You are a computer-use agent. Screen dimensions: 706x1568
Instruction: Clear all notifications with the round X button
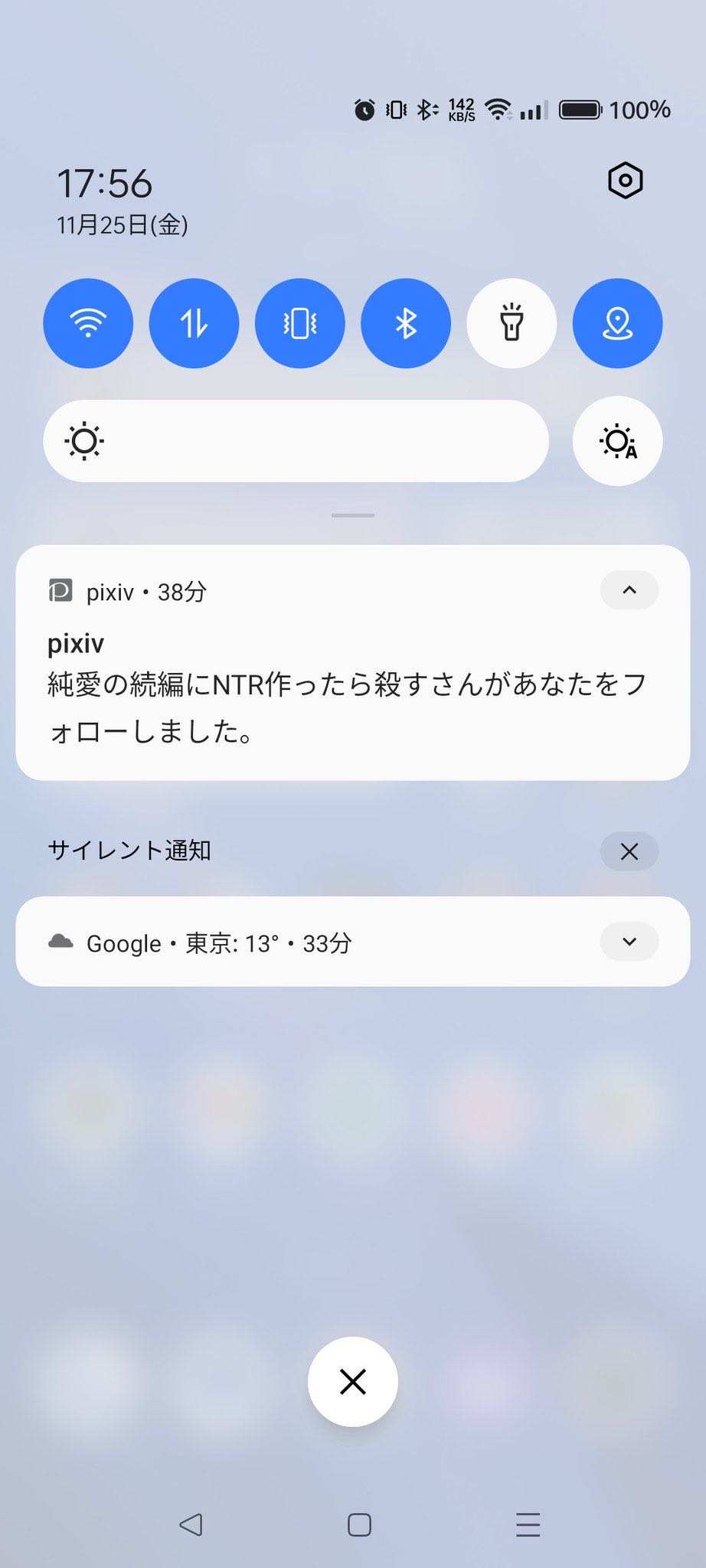(353, 1382)
